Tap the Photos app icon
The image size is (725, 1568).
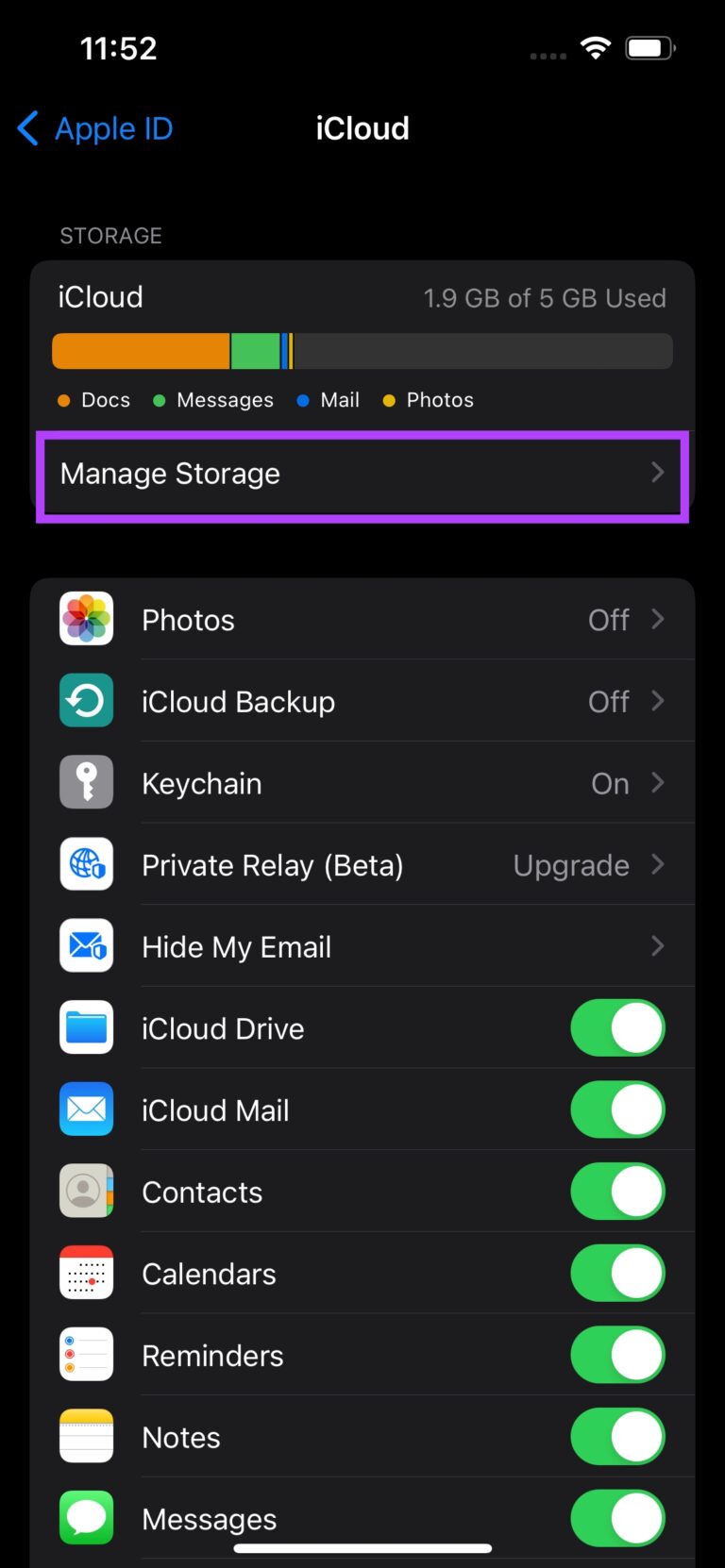86,619
